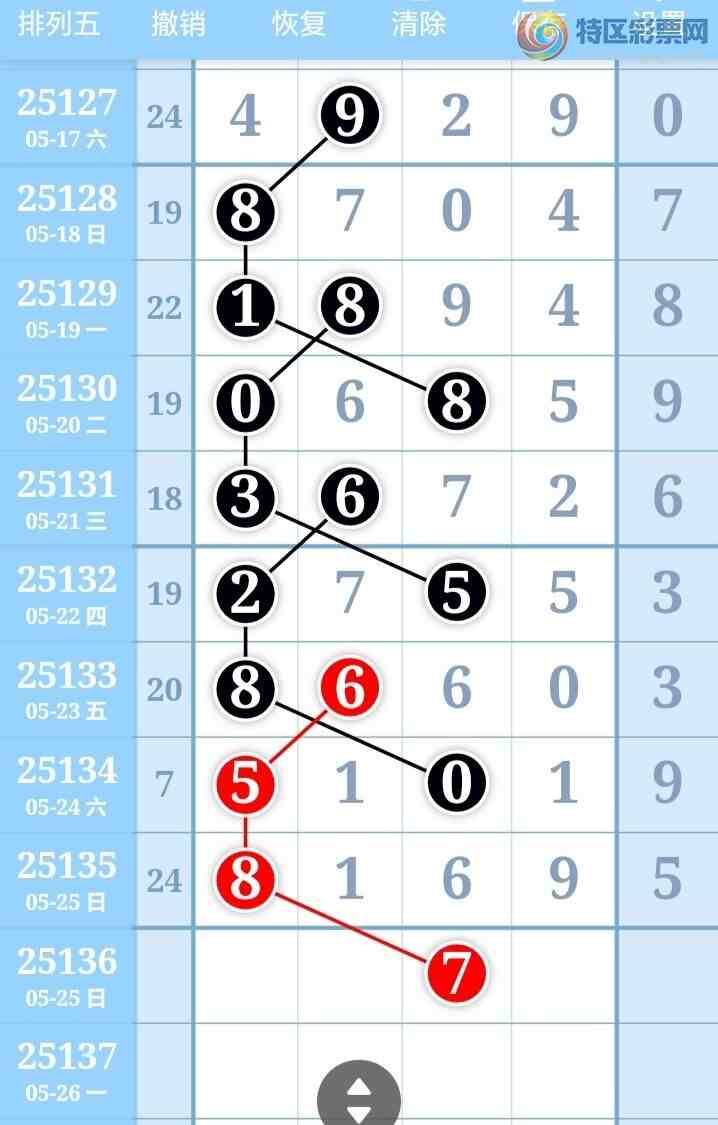
Task: Tap the 撤销 undo button
Action: pos(178,24)
